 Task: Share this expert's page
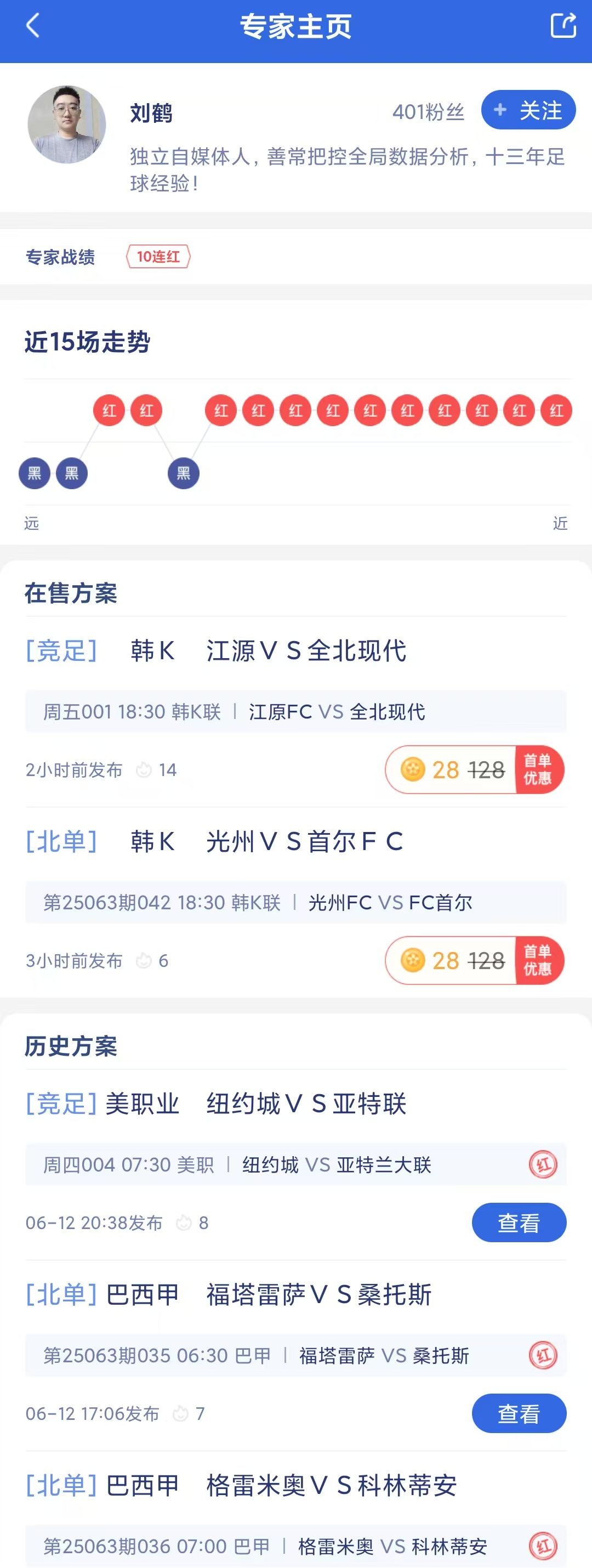[562, 26]
